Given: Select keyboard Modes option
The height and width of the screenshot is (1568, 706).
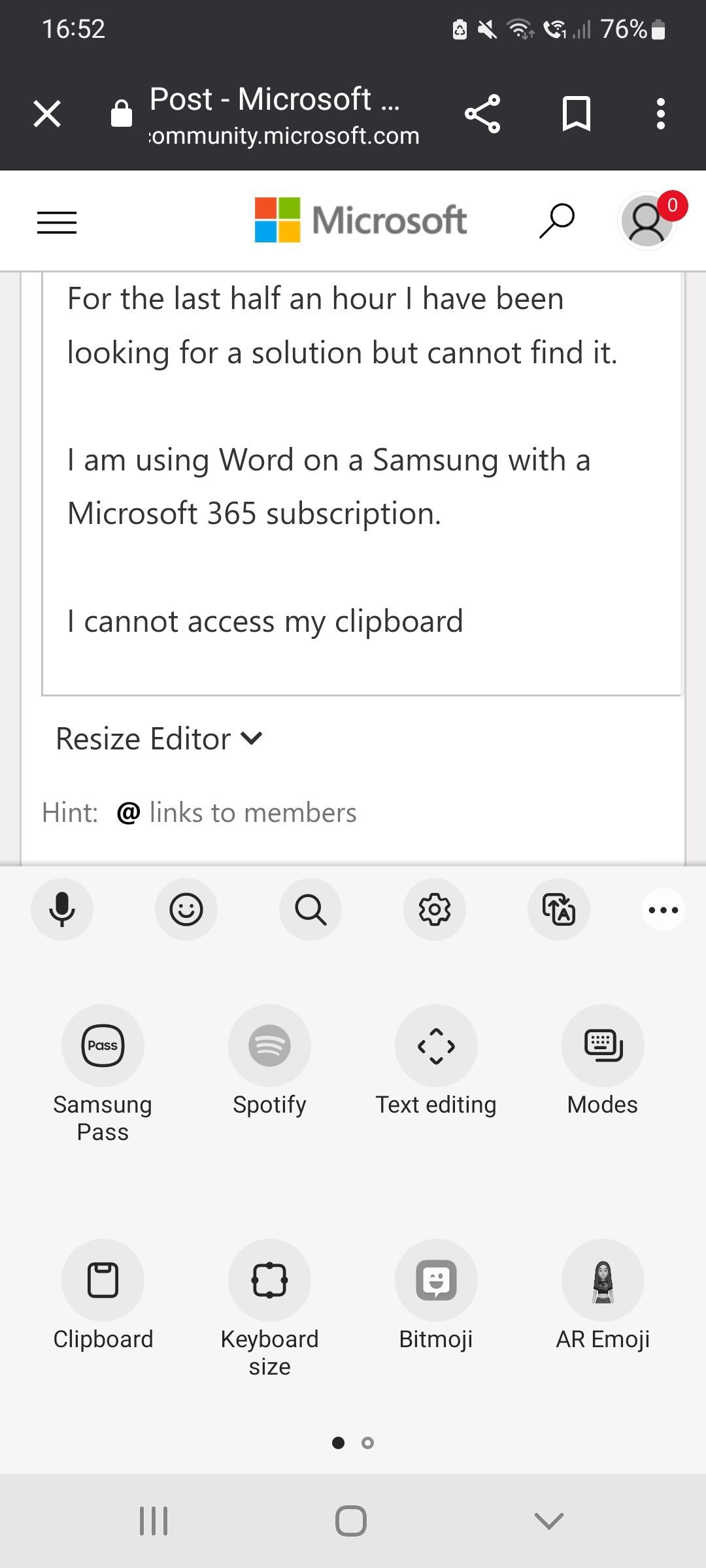Looking at the screenshot, I should click(x=603, y=1045).
